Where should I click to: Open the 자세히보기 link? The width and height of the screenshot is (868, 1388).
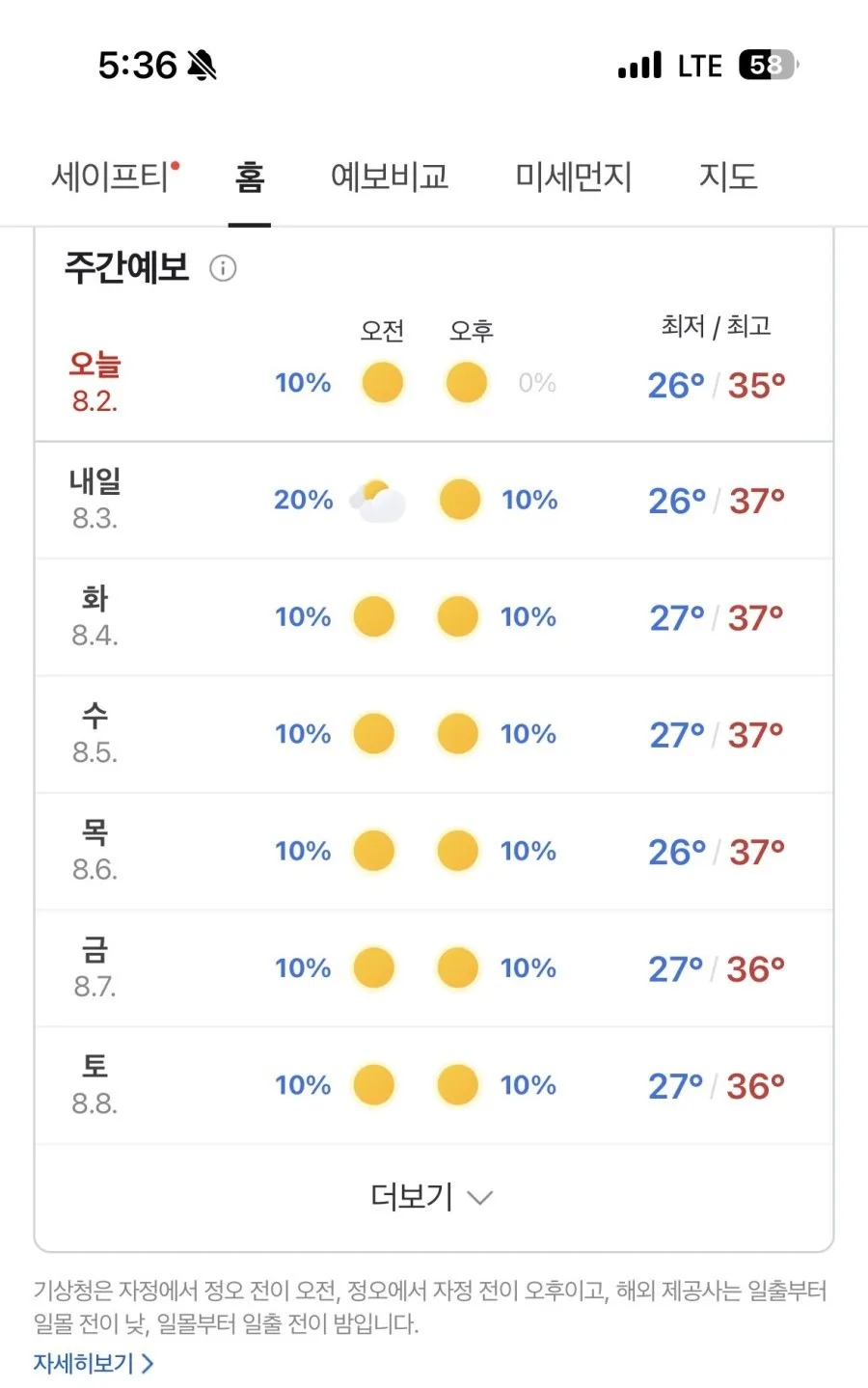click(94, 1363)
